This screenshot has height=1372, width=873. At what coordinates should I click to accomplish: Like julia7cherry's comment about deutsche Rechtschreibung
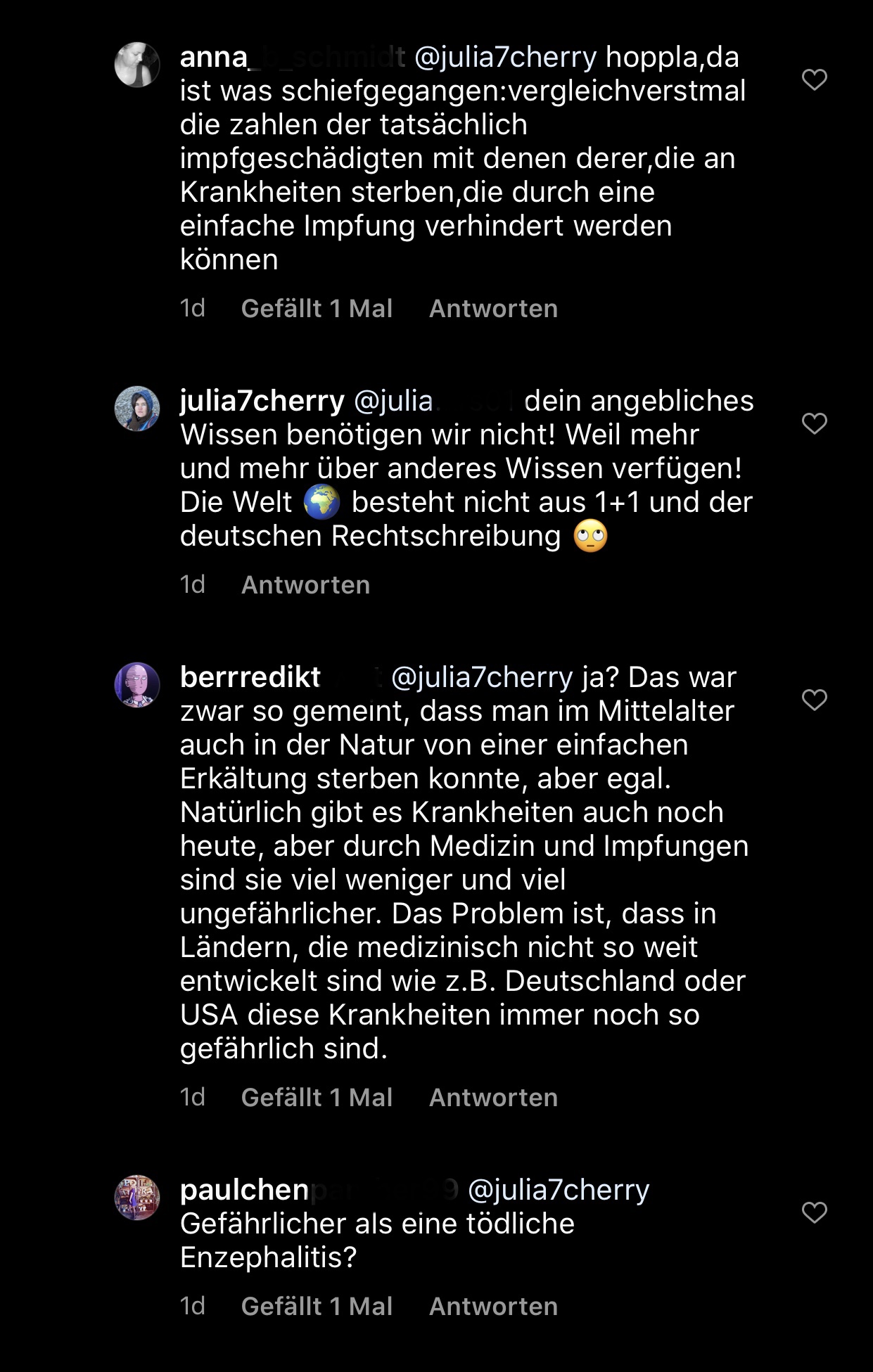pos(814,423)
